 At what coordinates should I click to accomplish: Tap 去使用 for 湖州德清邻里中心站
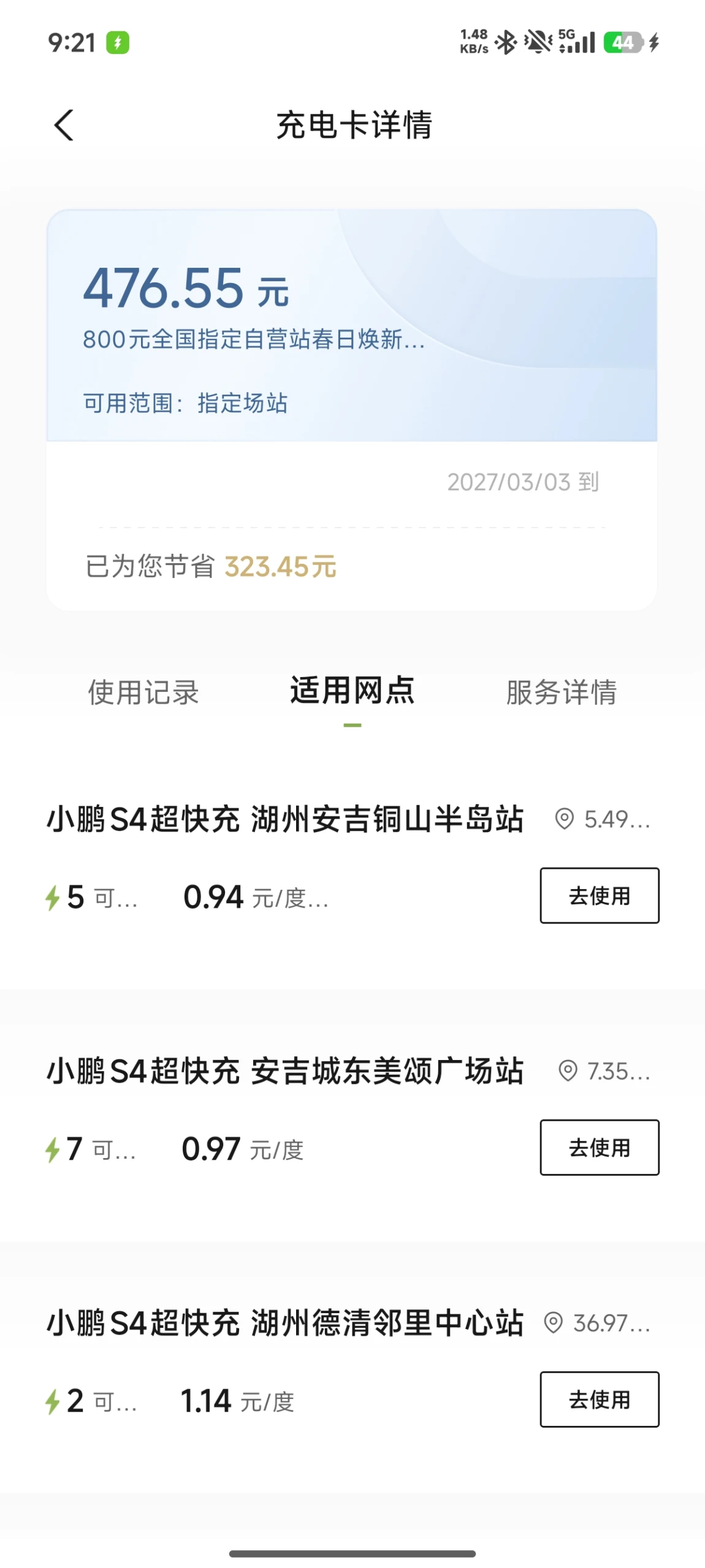click(x=599, y=1399)
